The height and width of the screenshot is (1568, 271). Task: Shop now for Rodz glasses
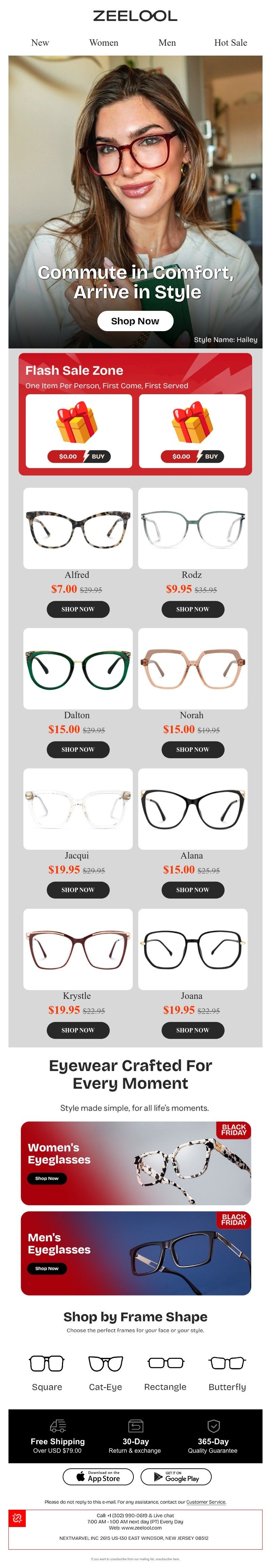(x=192, y=609)
